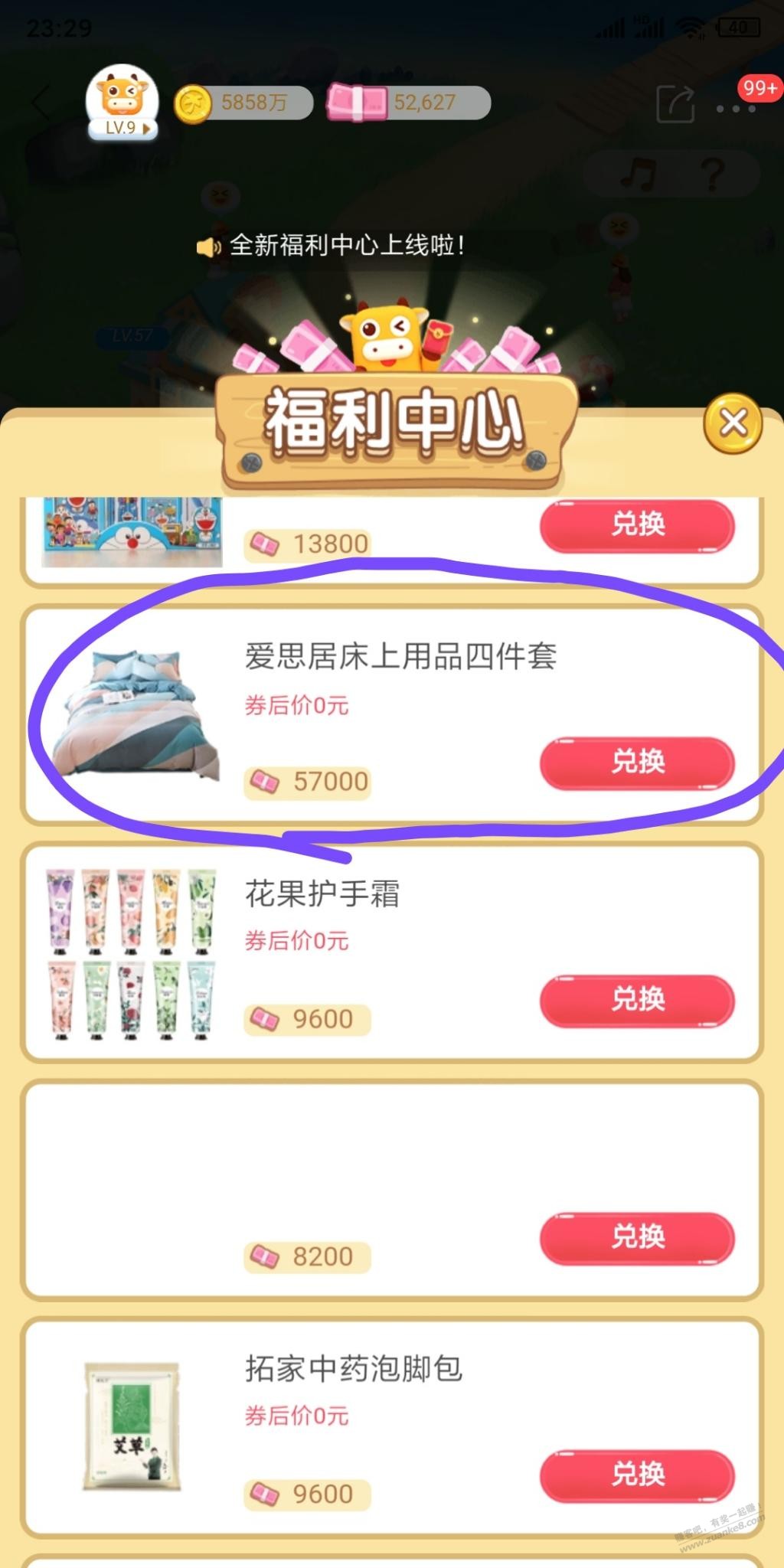Redeem the 13800 coupon item
Screen dimensions: 784x1568
(x=637, y=525)
